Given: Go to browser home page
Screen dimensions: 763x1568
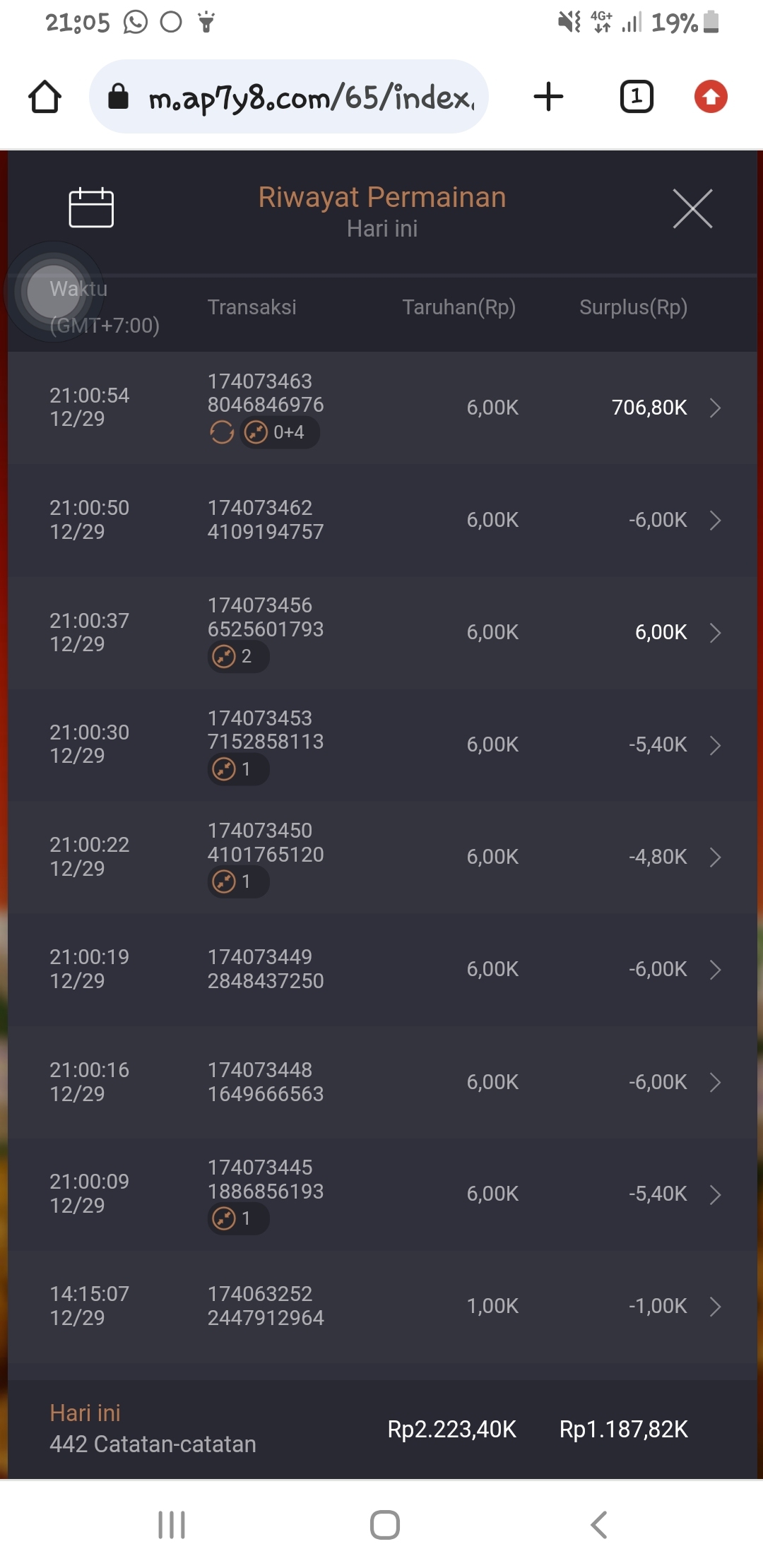Looking at the screenshot, I should 45,97.
